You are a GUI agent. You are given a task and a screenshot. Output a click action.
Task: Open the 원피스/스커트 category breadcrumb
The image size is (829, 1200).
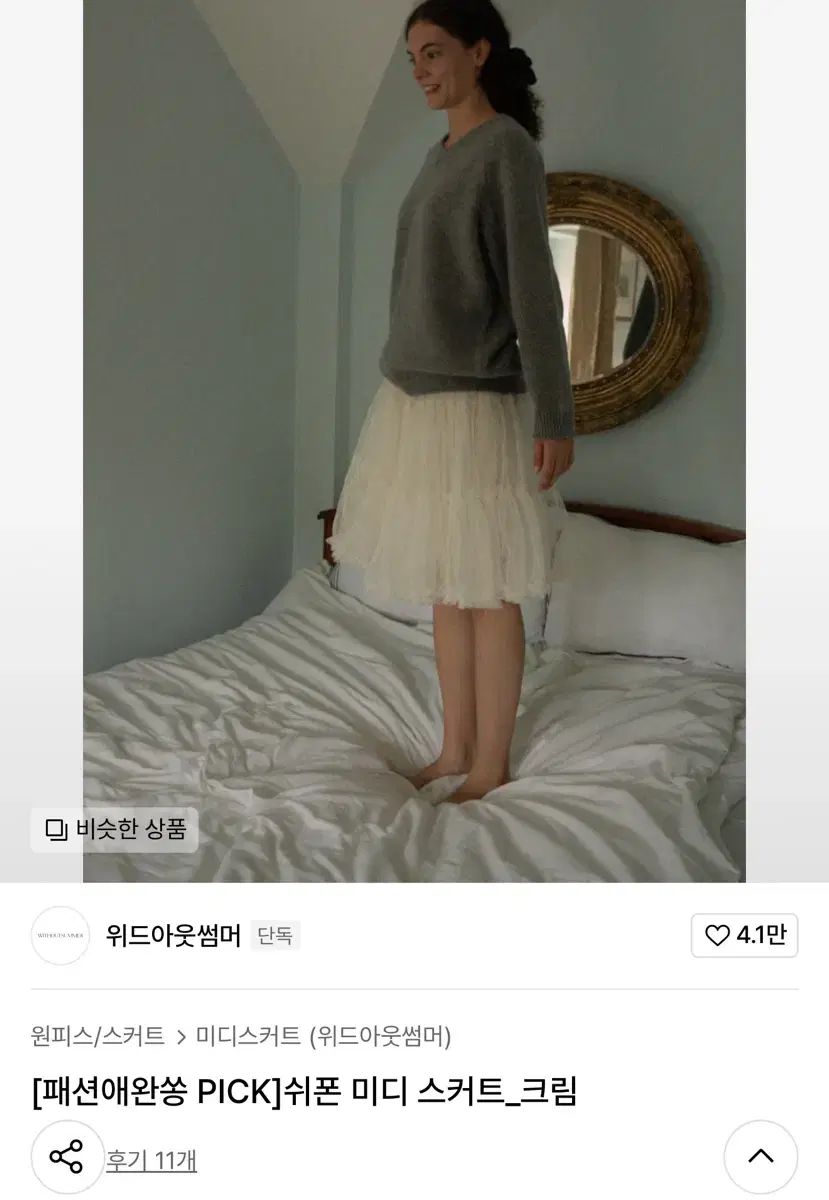[98, 1036]
